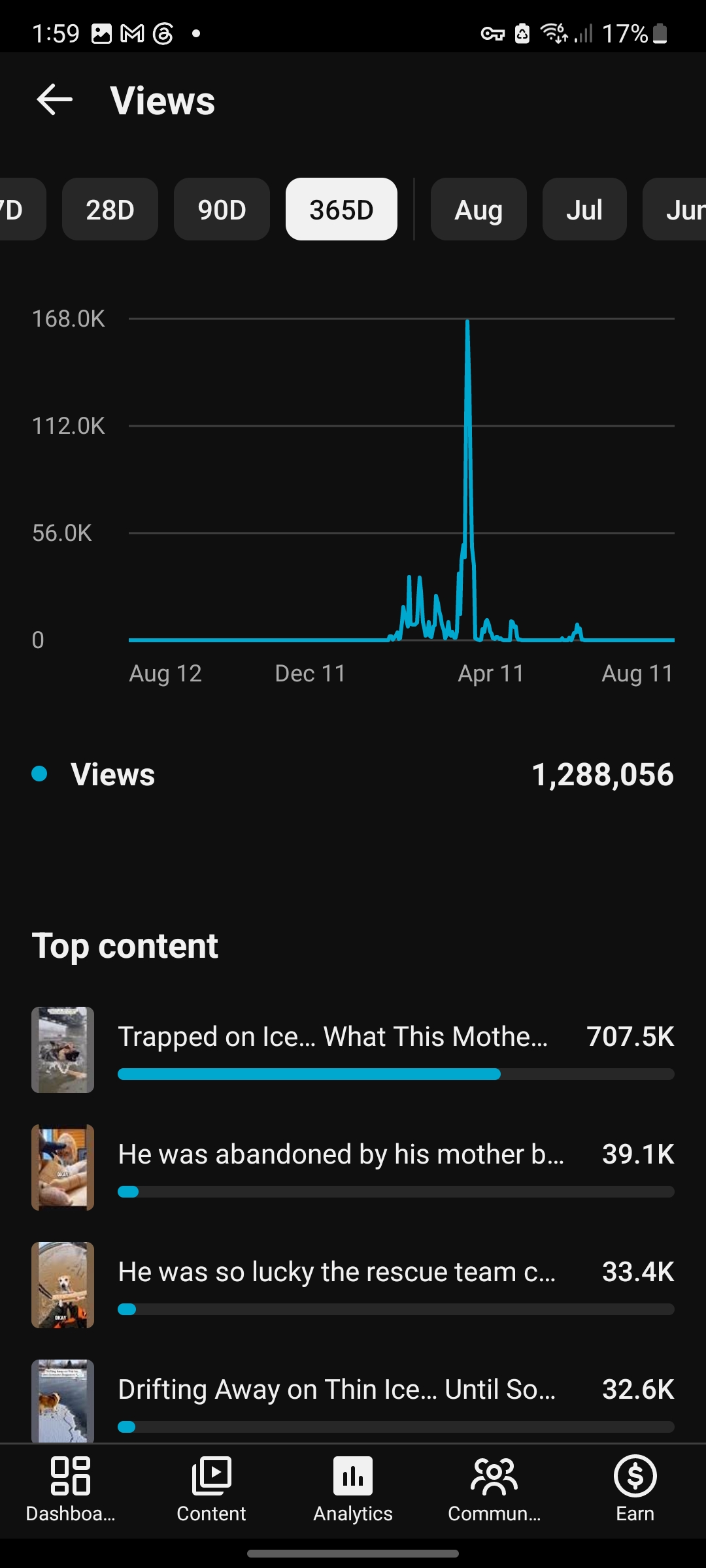Go back using the arrow icon
This screenshot has height=1568, width=706.
54,100
